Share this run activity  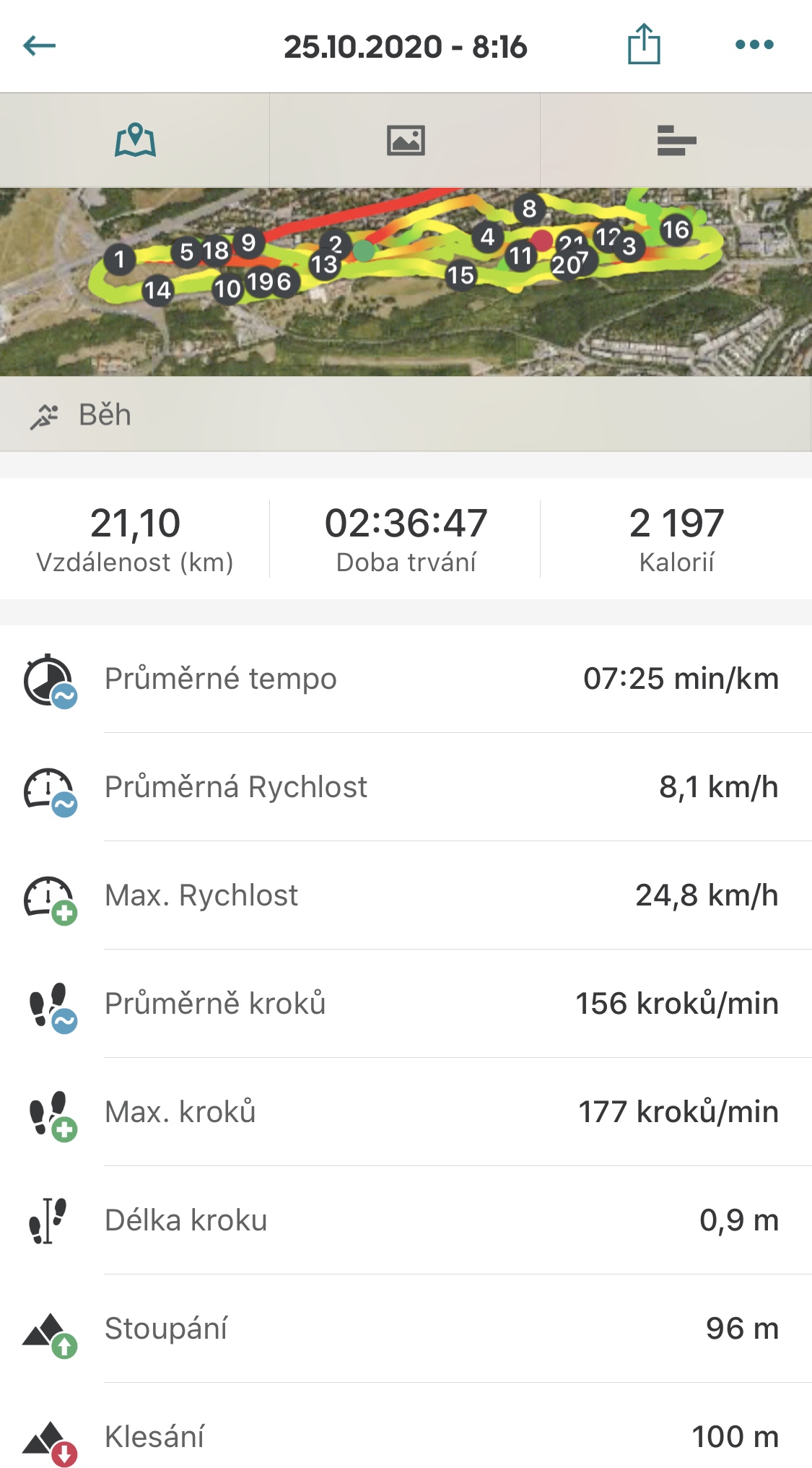click(644, 44)
